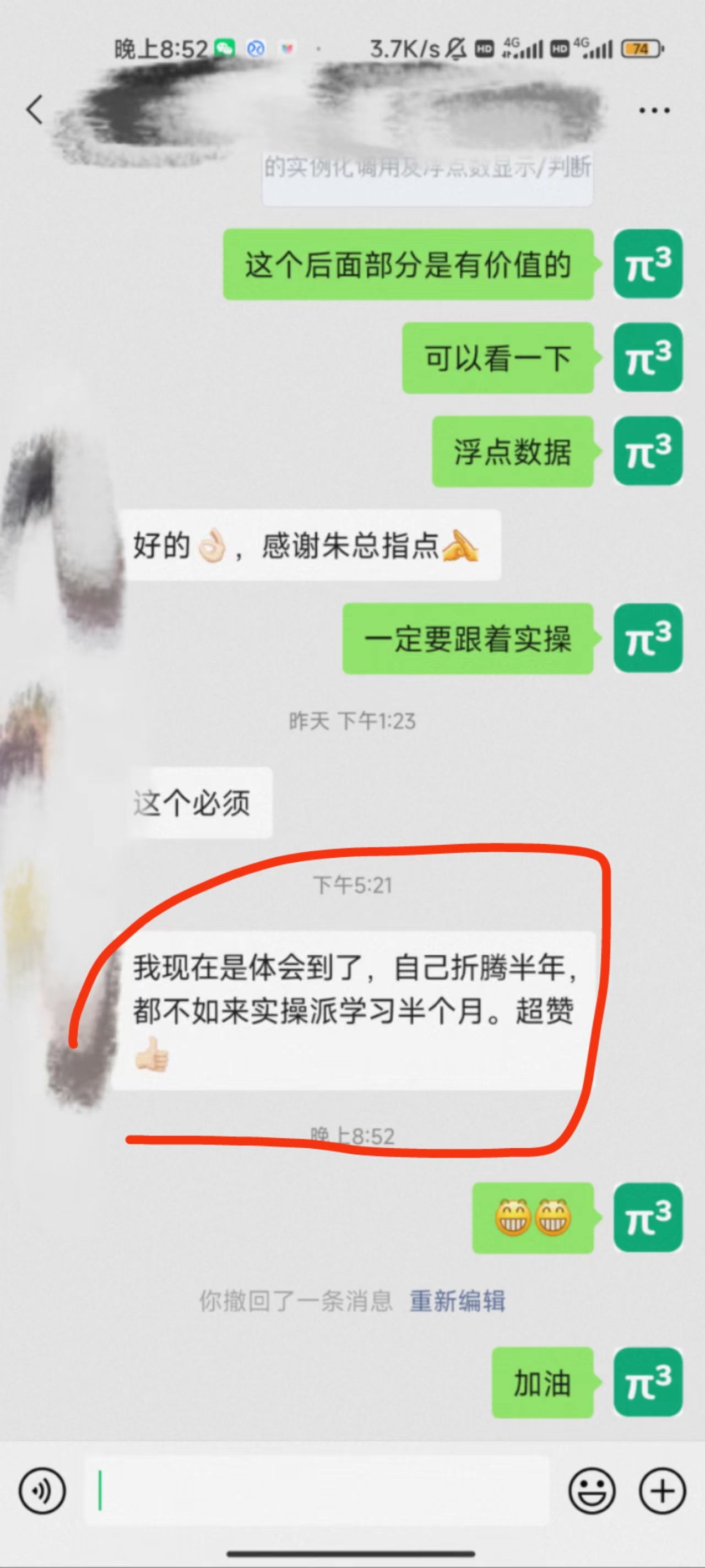Open the avatar beside the 加油 message
Viewport: 705px width, 1568px height.
(648, 1383)
